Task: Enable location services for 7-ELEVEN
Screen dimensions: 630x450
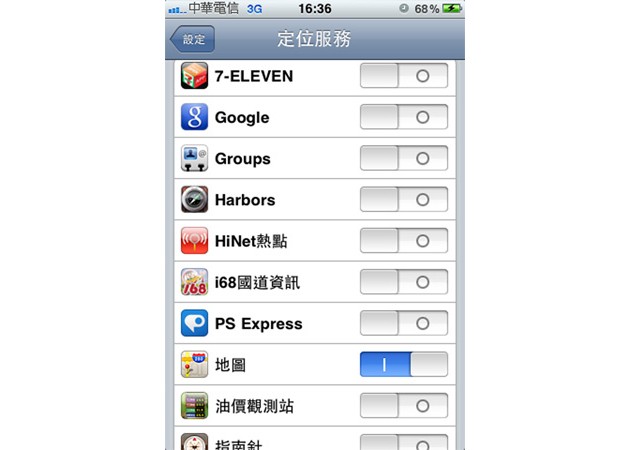Action: pos(404,76)
